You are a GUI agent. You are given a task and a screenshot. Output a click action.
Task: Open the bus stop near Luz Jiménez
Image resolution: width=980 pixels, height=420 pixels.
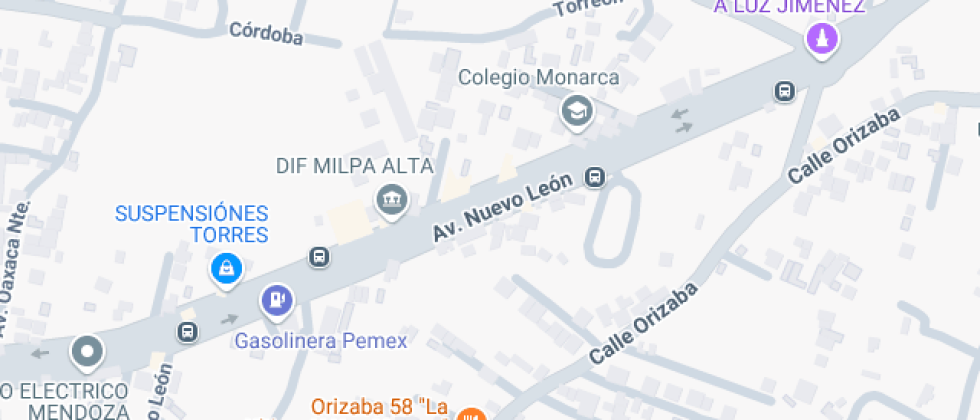point(785,91)
